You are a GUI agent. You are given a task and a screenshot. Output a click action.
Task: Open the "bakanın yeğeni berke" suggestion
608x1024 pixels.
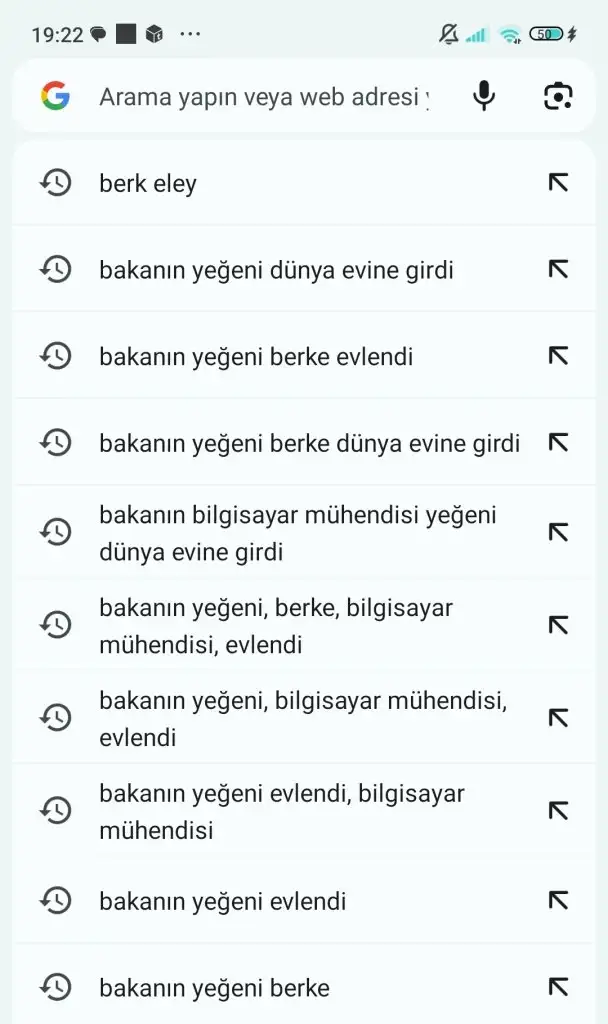tap(214, 988)
